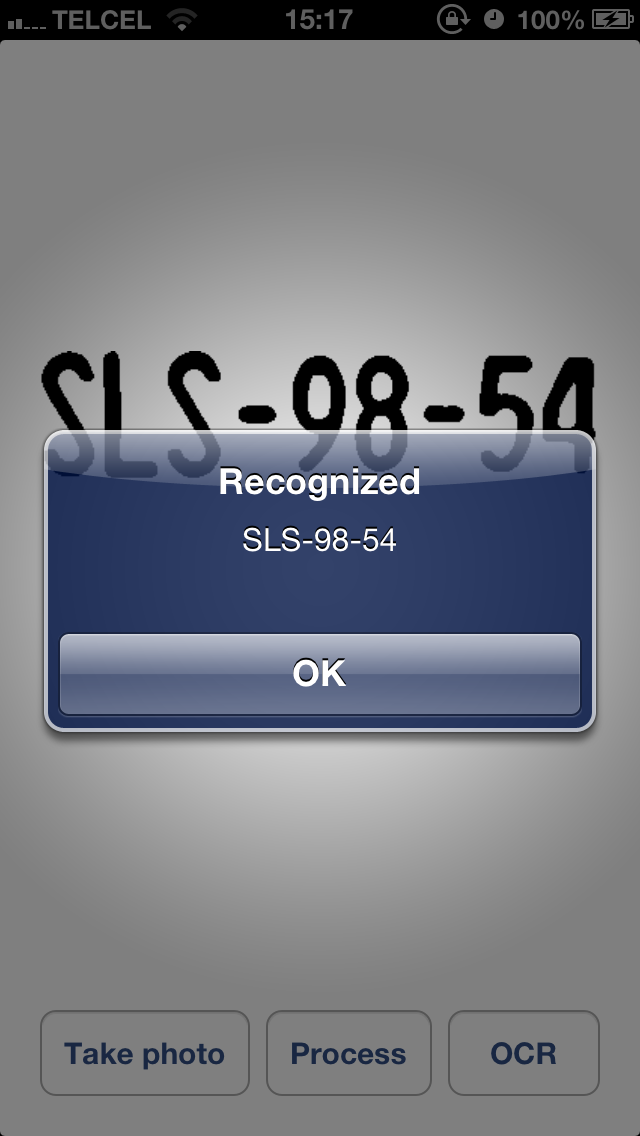Viewport: 640px width, 1136px height.
Task: Tap the Take photo button
Action: pyautogui.click(x=145, y=1053)
